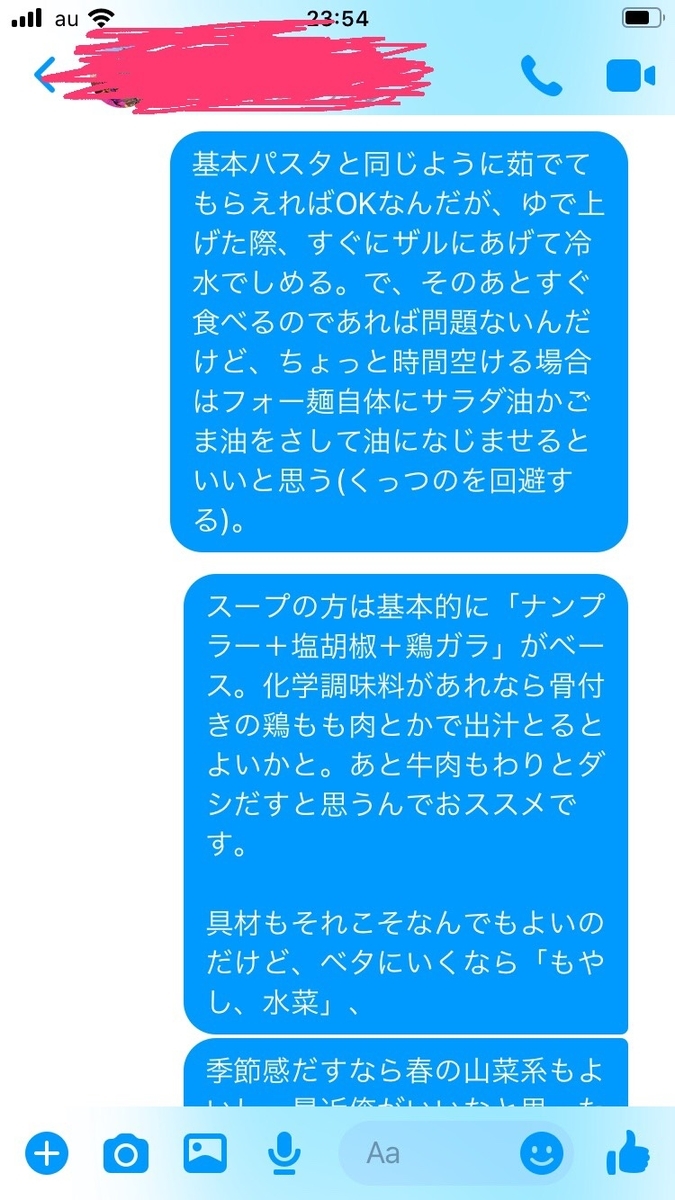Screen dimensions: 675x1200
Task: Start a voice call
Action: pyautogui.click(x=541, y=75)
